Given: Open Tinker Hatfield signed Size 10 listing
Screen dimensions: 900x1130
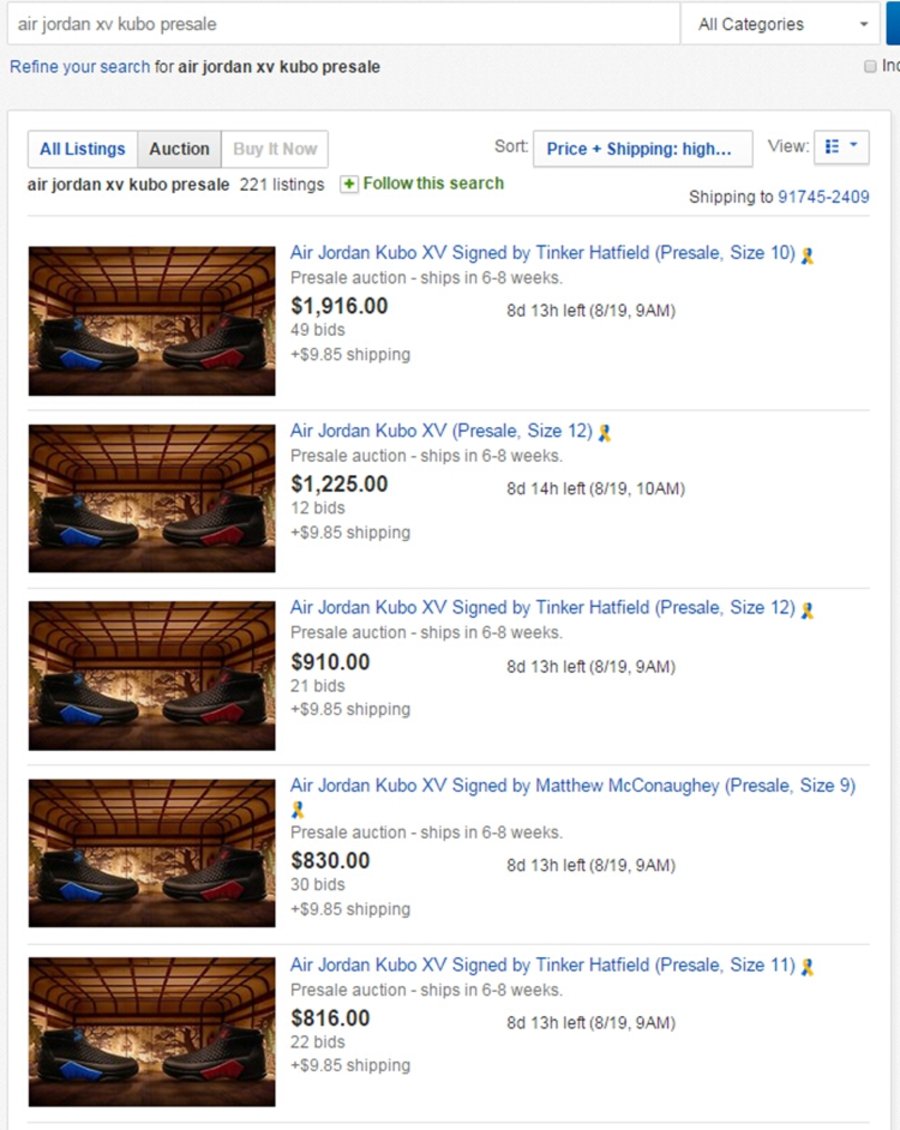Looking at the screenshot, I should [x=542, y=253].
